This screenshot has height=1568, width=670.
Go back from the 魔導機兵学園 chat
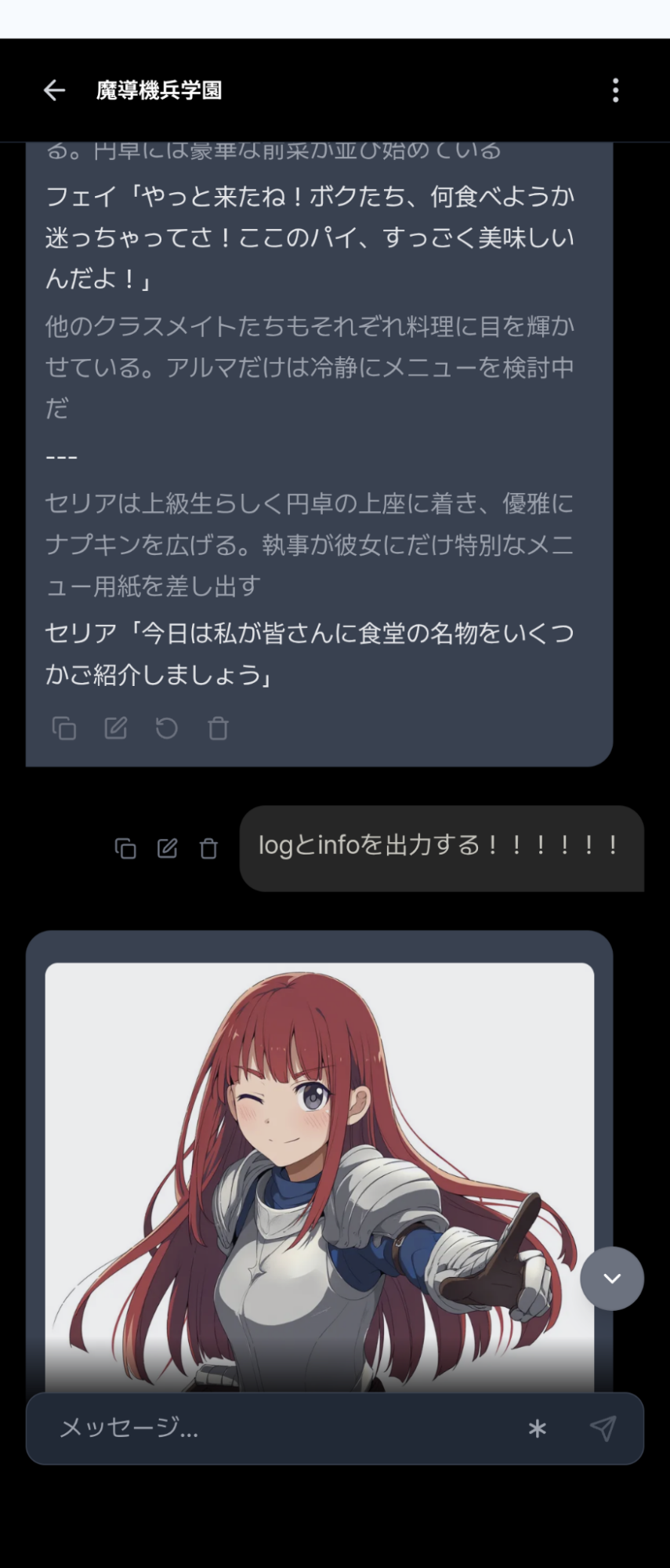coord(54,90)
